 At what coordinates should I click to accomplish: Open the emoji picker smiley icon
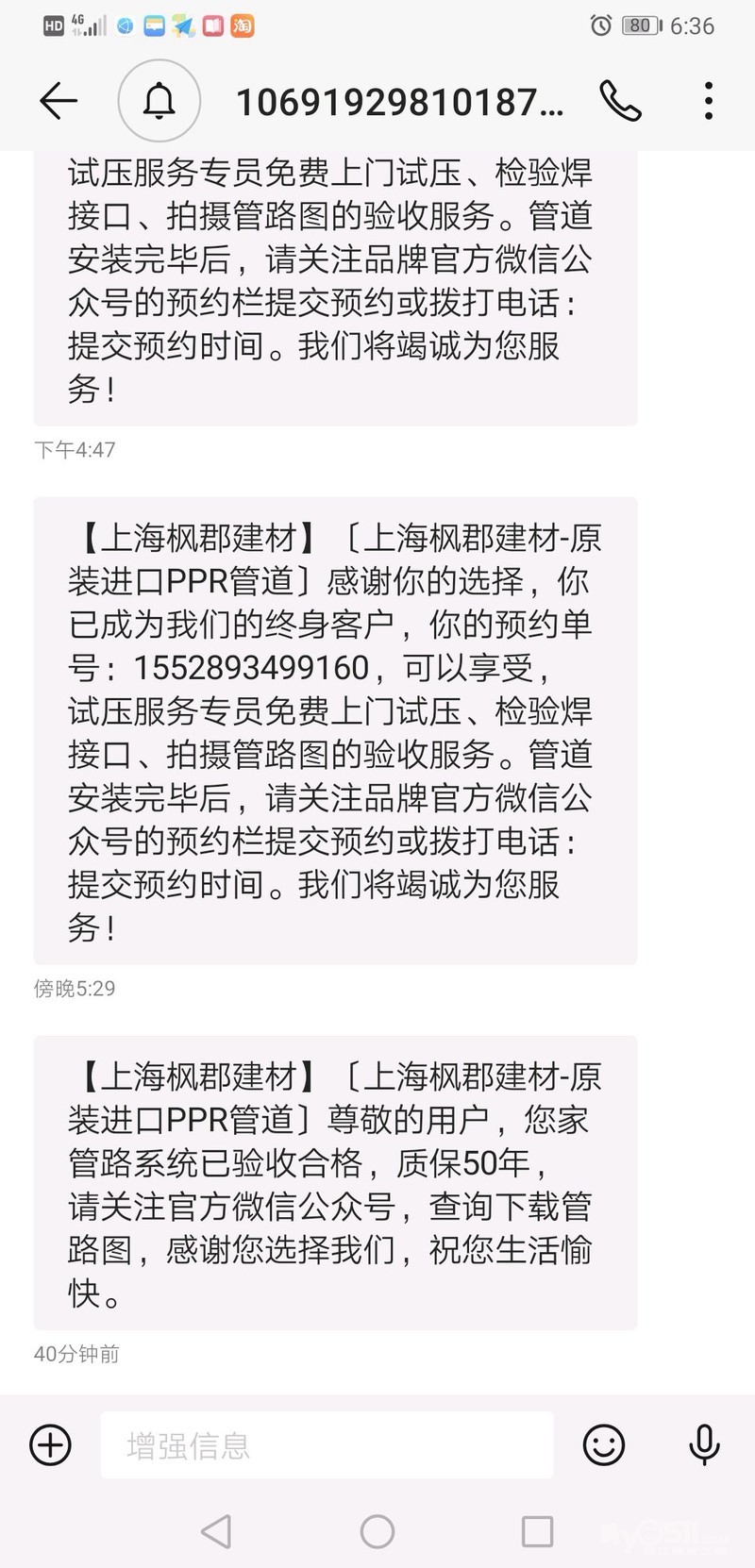pos(604,1444)
